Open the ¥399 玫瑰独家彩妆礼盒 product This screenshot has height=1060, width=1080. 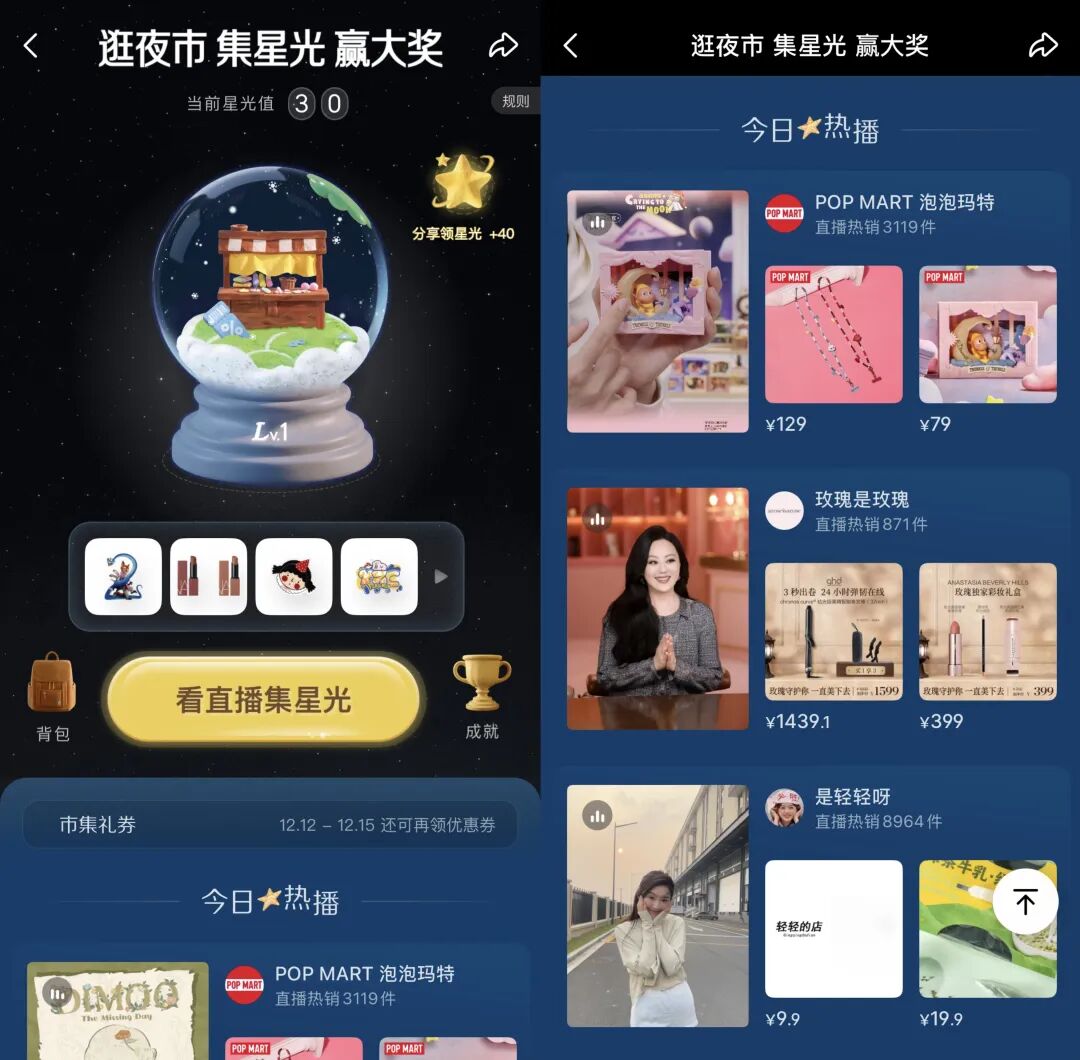coord(987,632)
